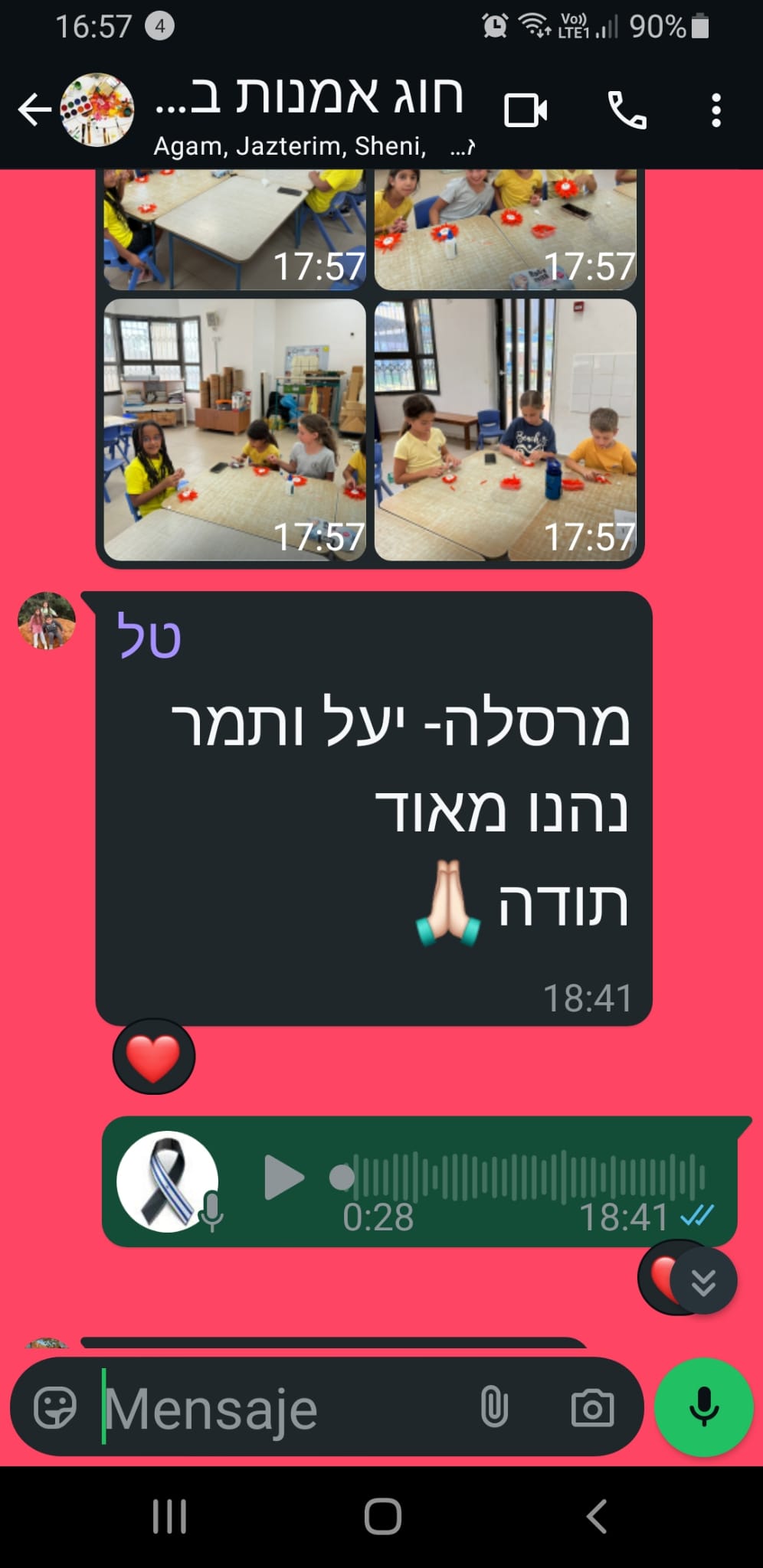Open the bottom-left classroom photo in the album
The width and height of the screenshot is (763, 1568).
click(x=234, y=430)
